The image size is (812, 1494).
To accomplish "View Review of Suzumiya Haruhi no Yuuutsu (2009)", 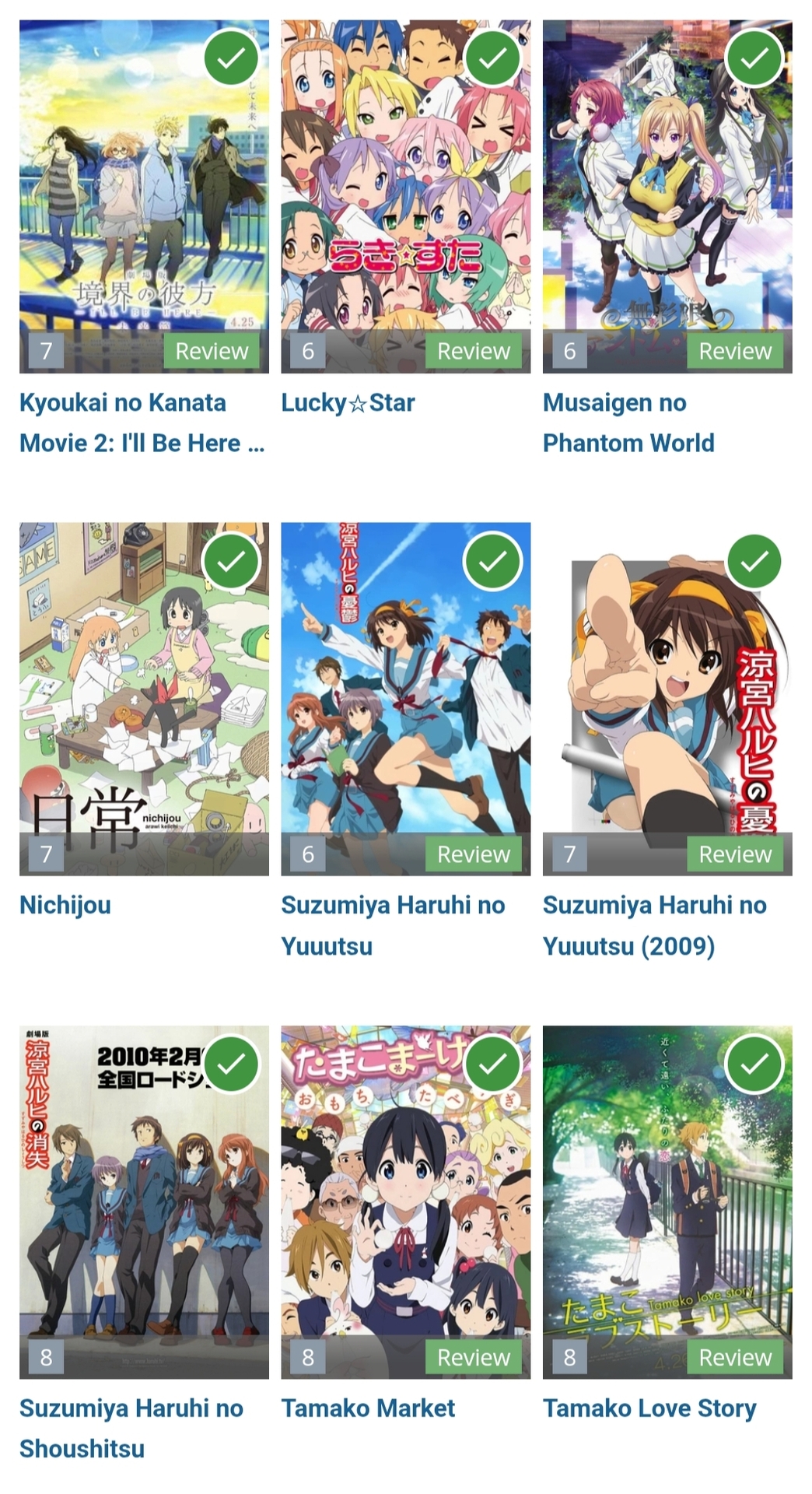I will (735, 854).
